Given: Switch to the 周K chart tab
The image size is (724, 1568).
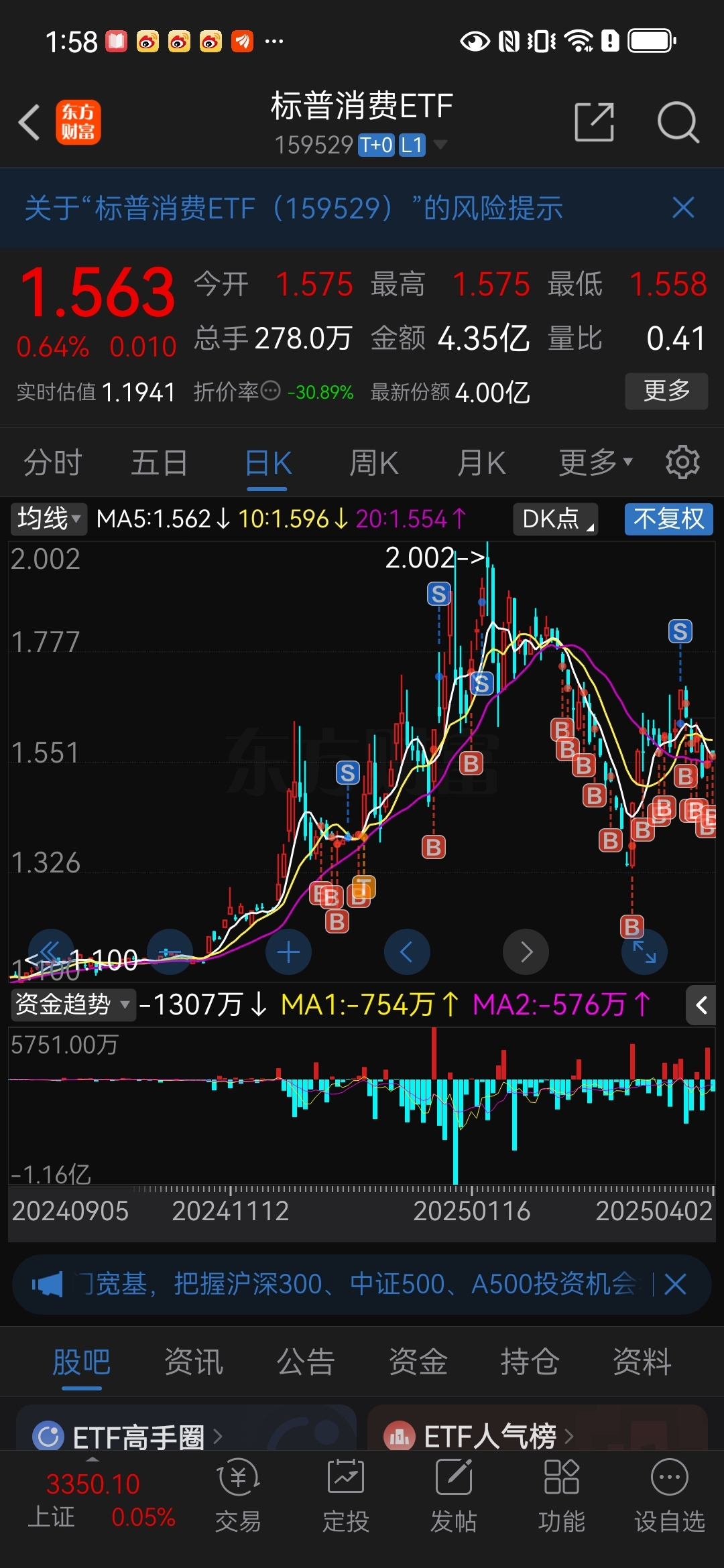Looking at the screenshot, I should coord(373,462).
